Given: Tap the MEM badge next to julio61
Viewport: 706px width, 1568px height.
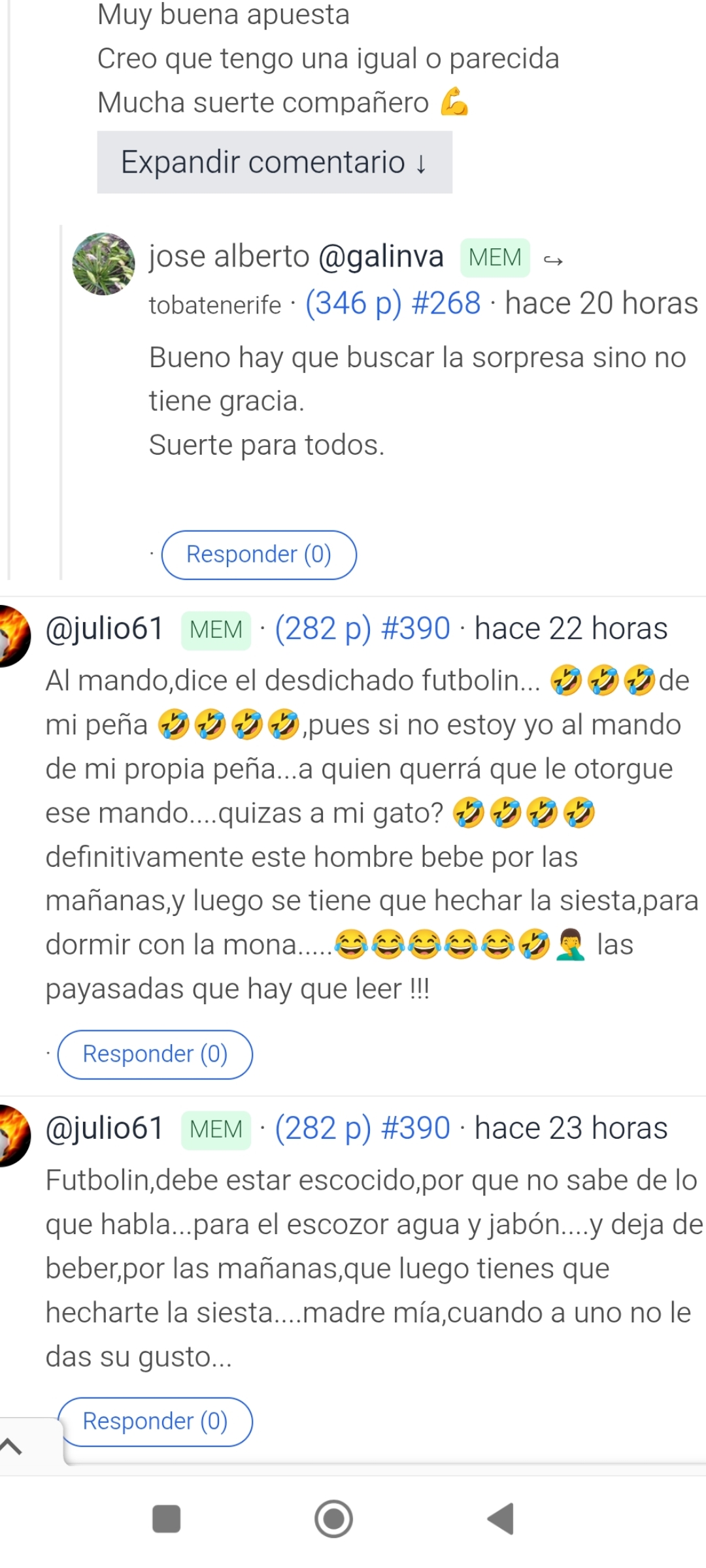Looking at the screenshot, I should 214,629.
